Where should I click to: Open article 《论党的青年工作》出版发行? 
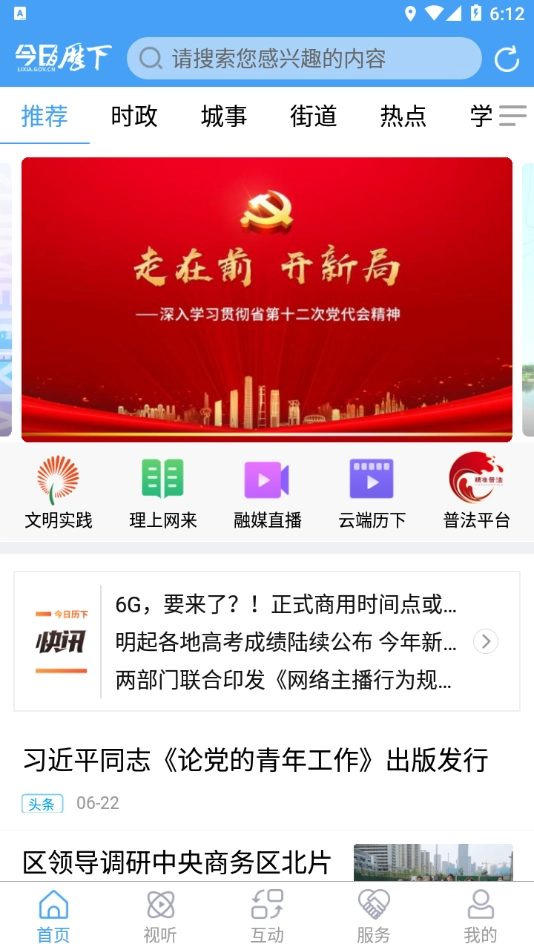pyautogui.click(x=256, y=760)
